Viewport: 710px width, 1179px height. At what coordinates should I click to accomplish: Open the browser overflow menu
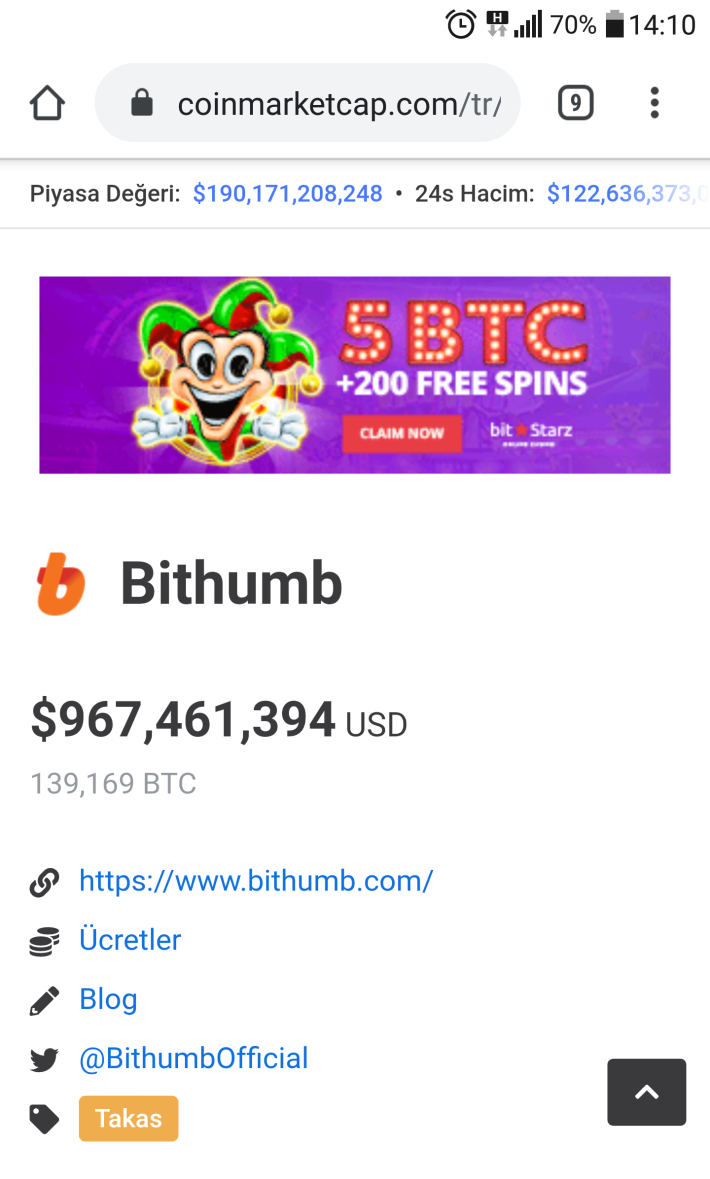654,103
